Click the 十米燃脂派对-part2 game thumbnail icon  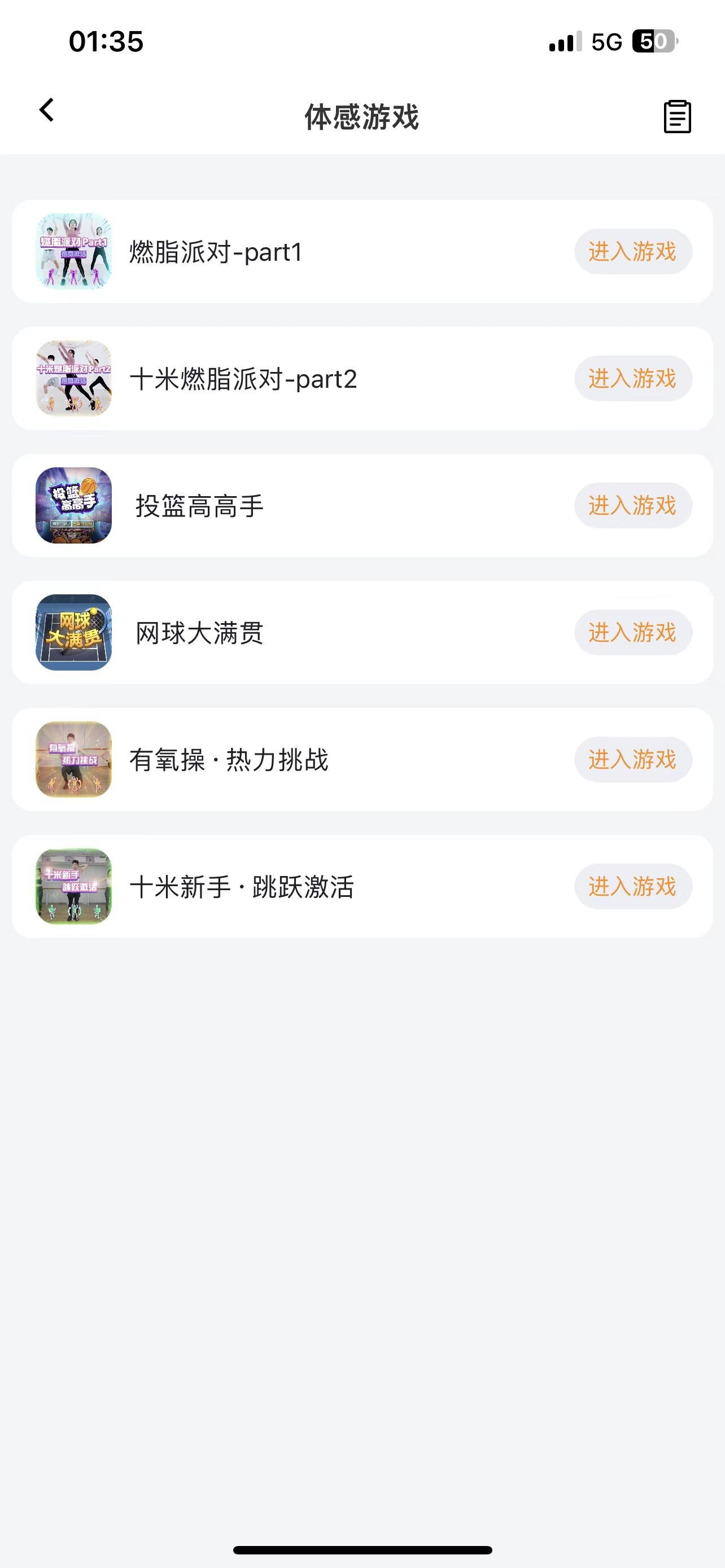pos(75,379)
